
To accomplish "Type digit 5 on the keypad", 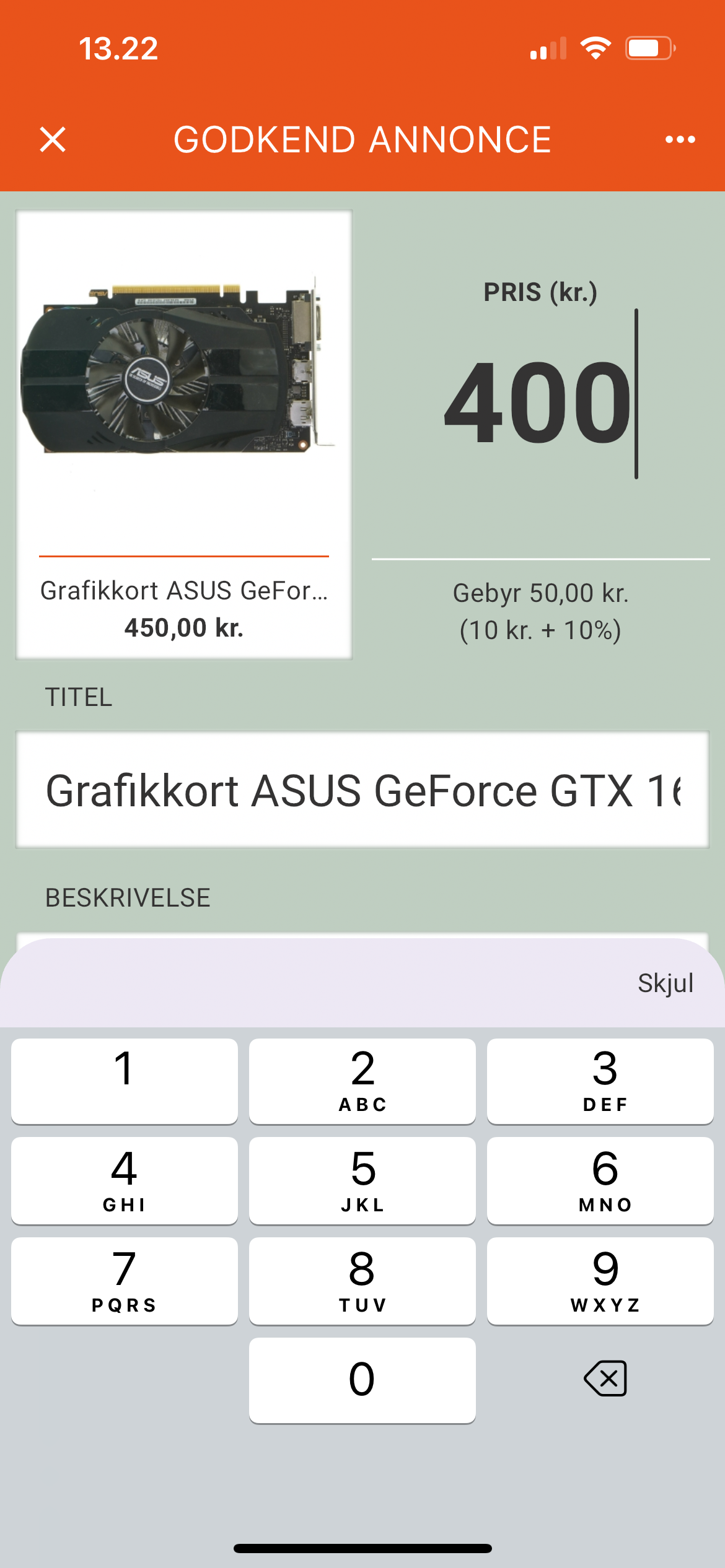I will pos(362,1180).
